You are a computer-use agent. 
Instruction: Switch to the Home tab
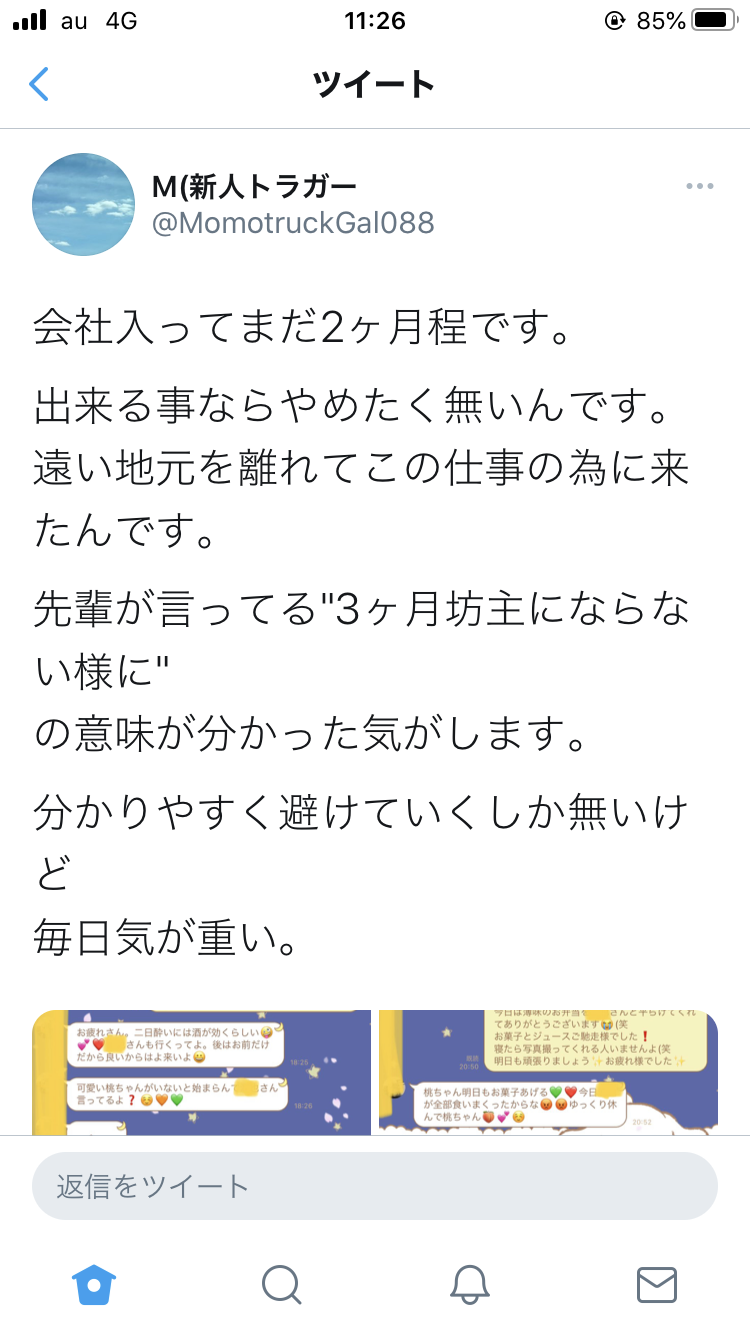point(94,1285)
